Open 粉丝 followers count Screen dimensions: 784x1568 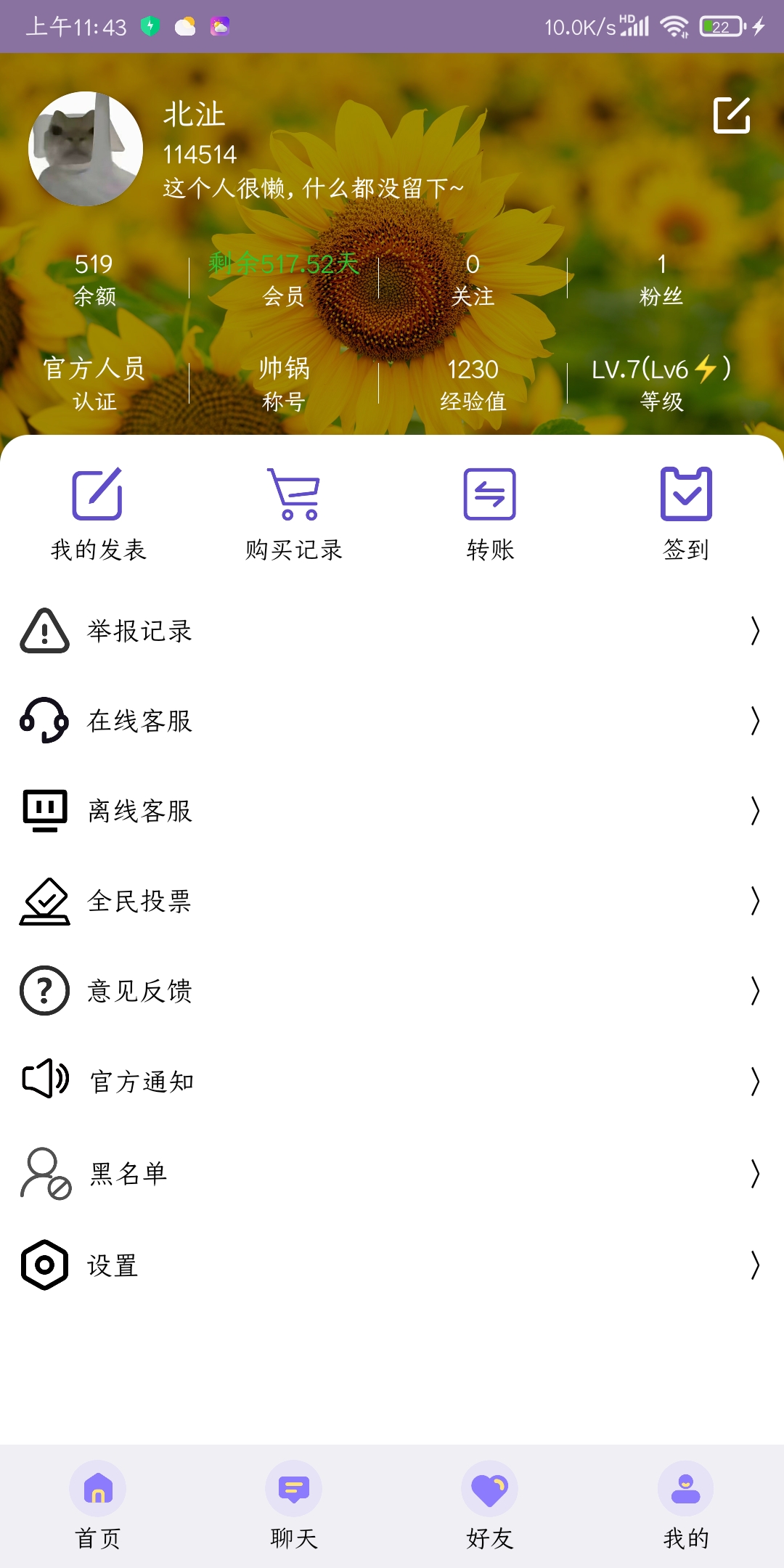pyautogui.click(x=662, y=279)
